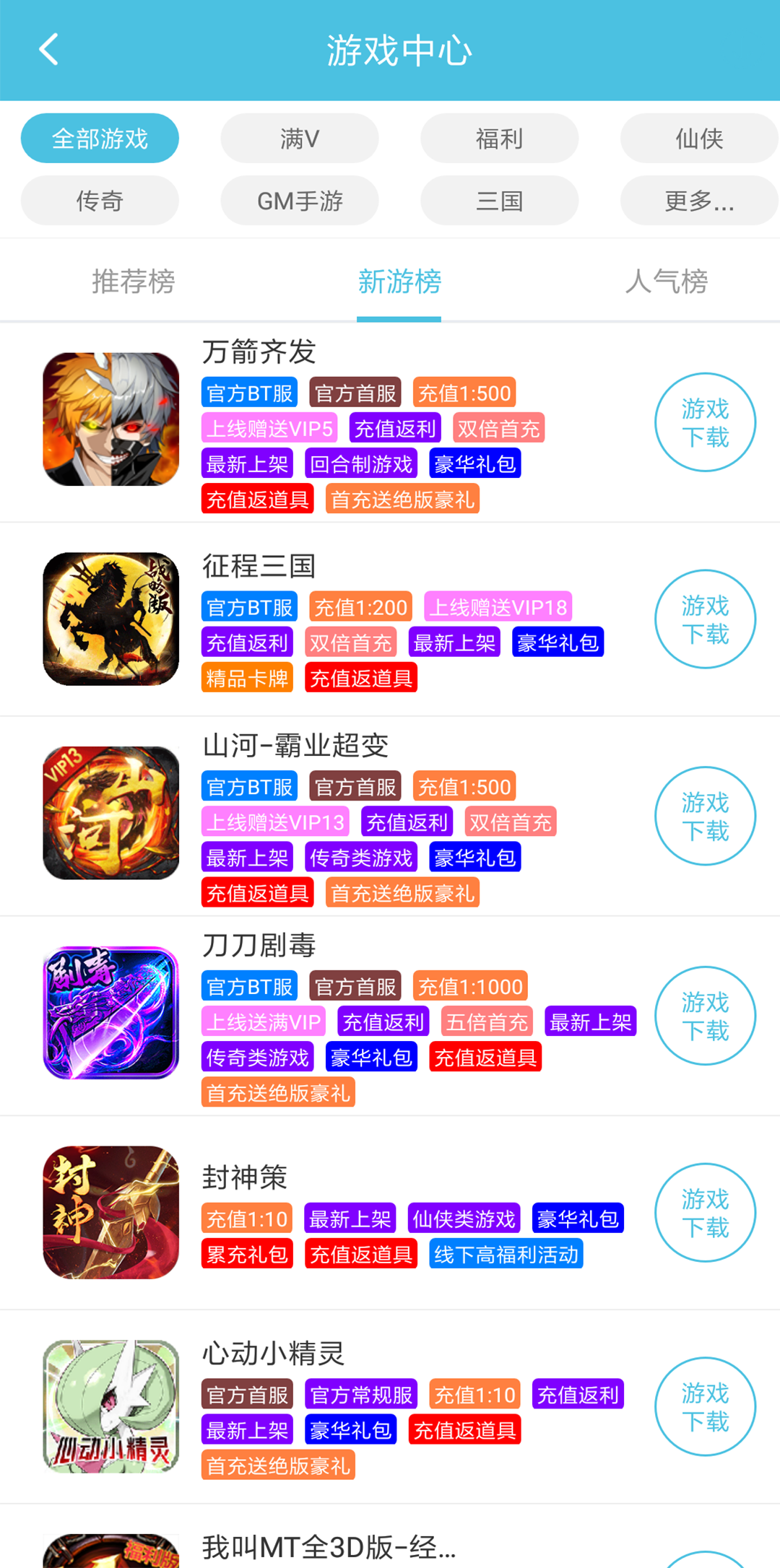Download the game 征程三国
Screen dimensions: 780x1568
[x=705, y=619]
